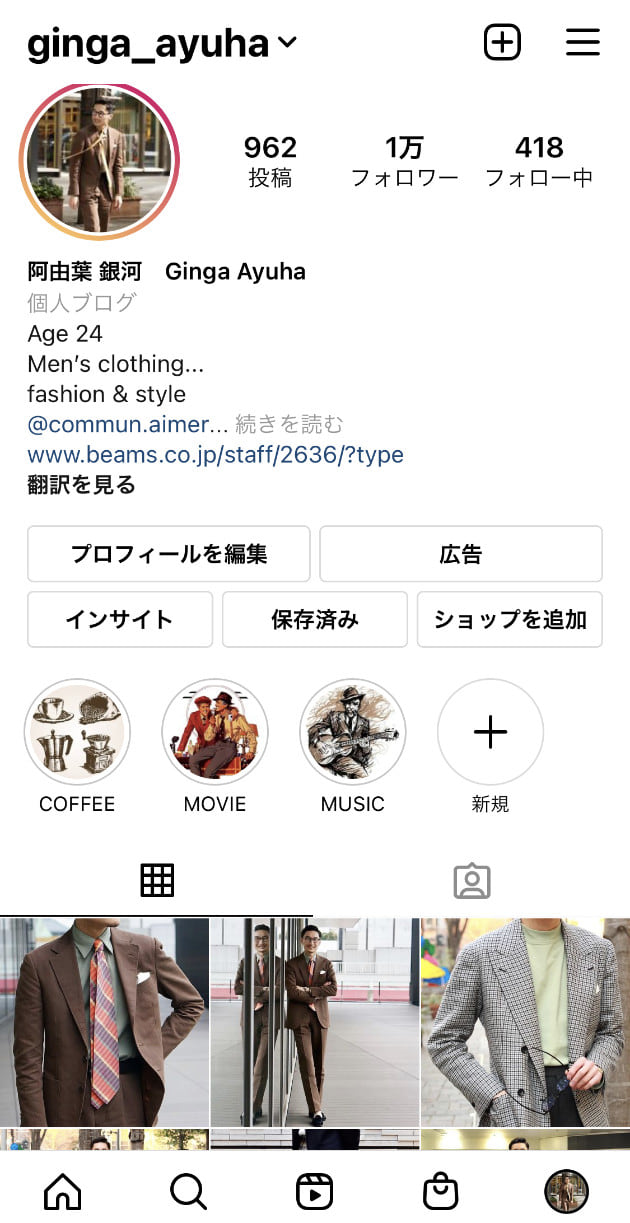630x1223 pixels.
Task: Open the MOVIE story highlight
Action: click(x=215, y=732)
